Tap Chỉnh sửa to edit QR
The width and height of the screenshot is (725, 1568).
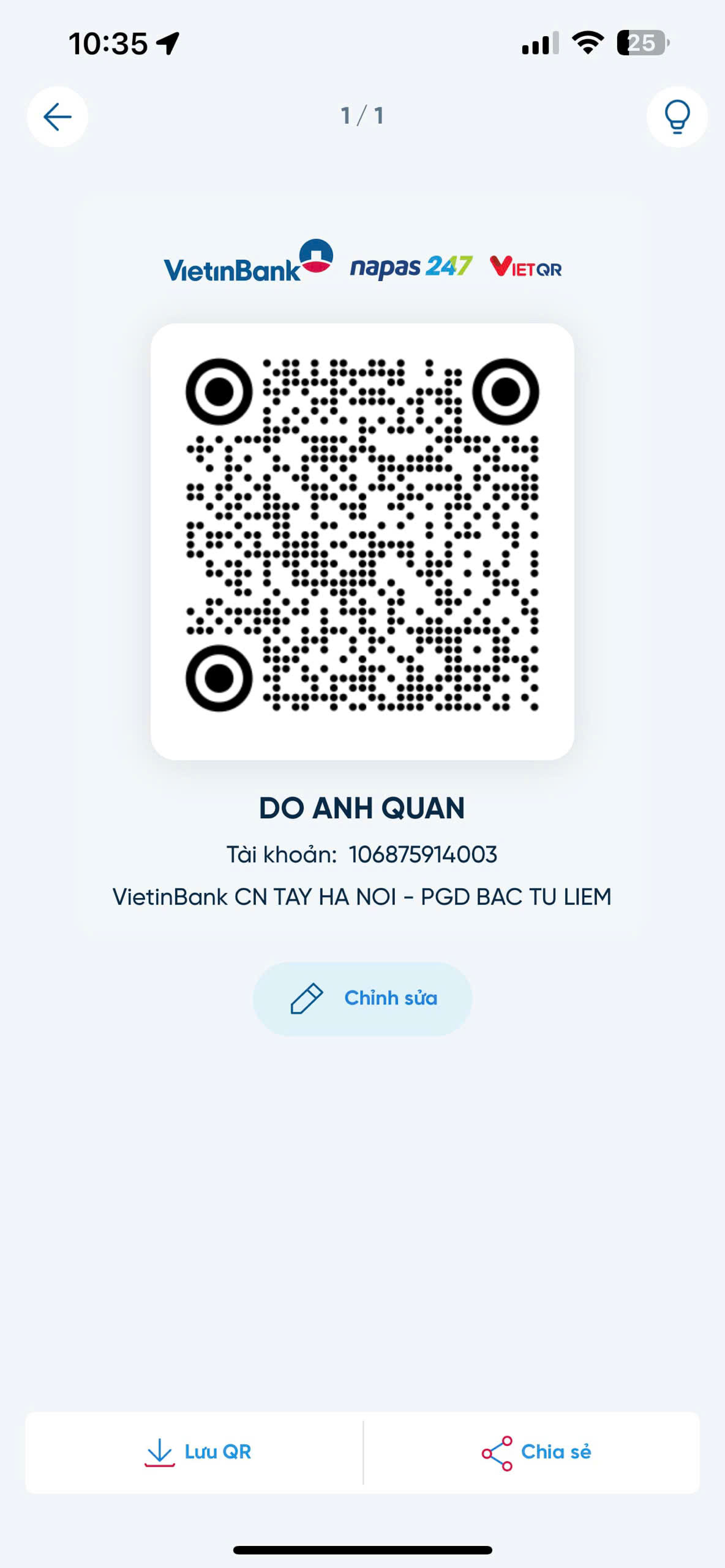click(362, 998)
